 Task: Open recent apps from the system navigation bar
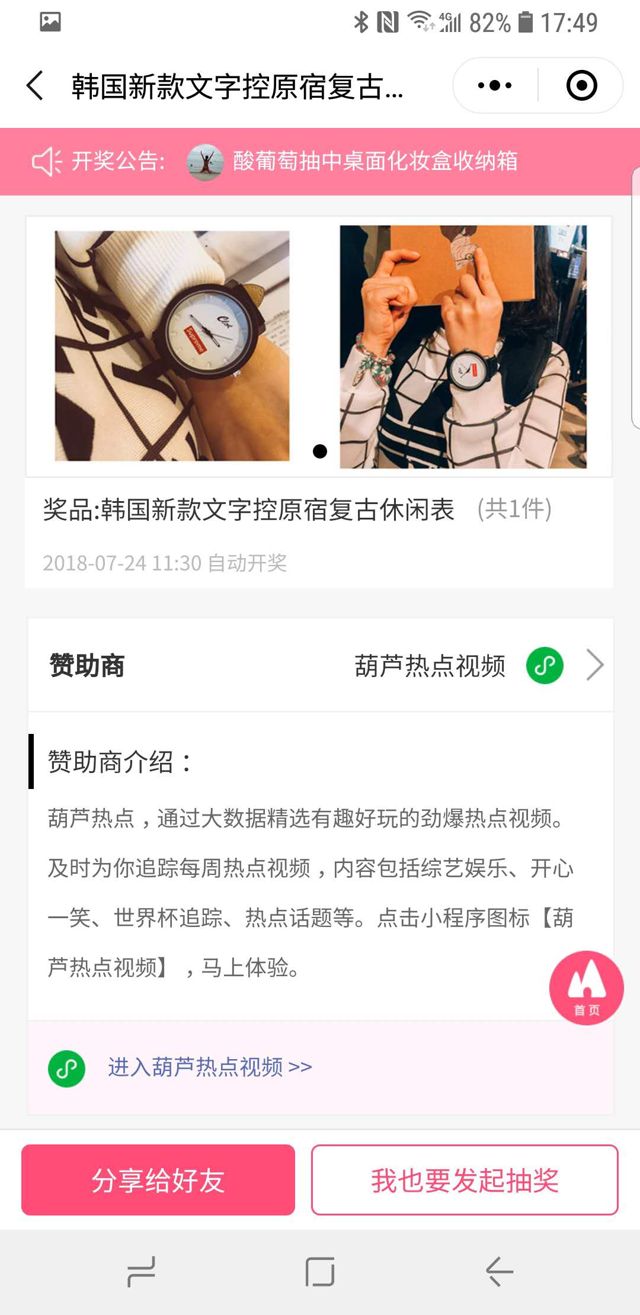[x=142, y=1272]
